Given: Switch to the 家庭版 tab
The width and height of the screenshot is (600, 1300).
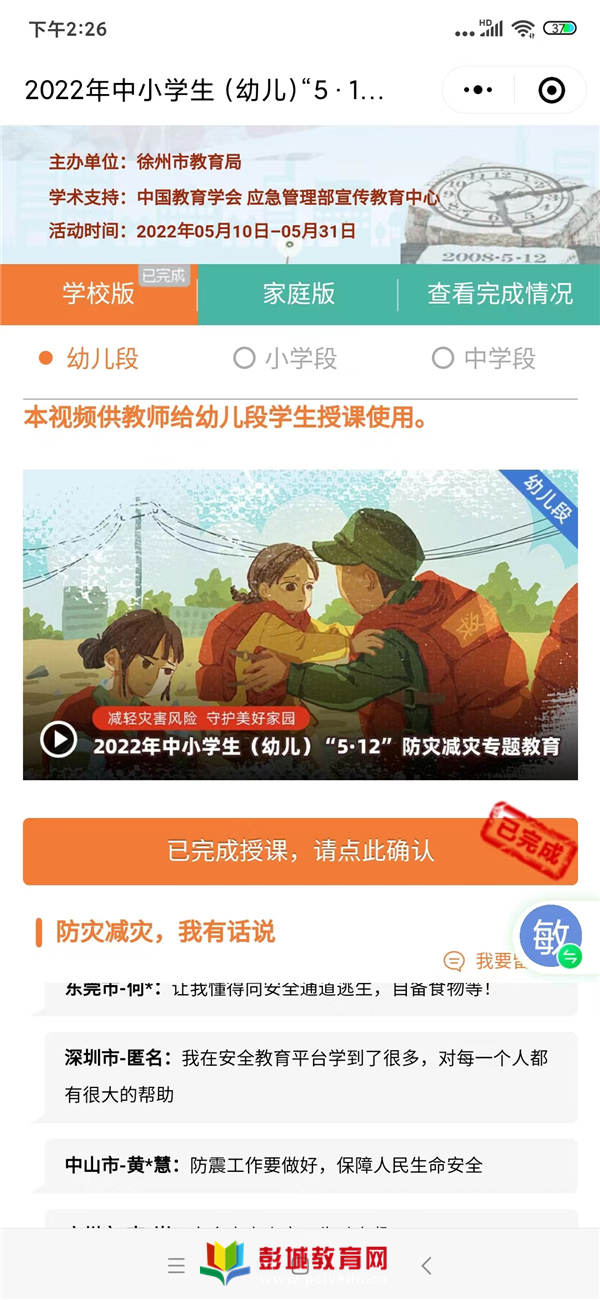Looking at the screenshot, I should [298, 294].
